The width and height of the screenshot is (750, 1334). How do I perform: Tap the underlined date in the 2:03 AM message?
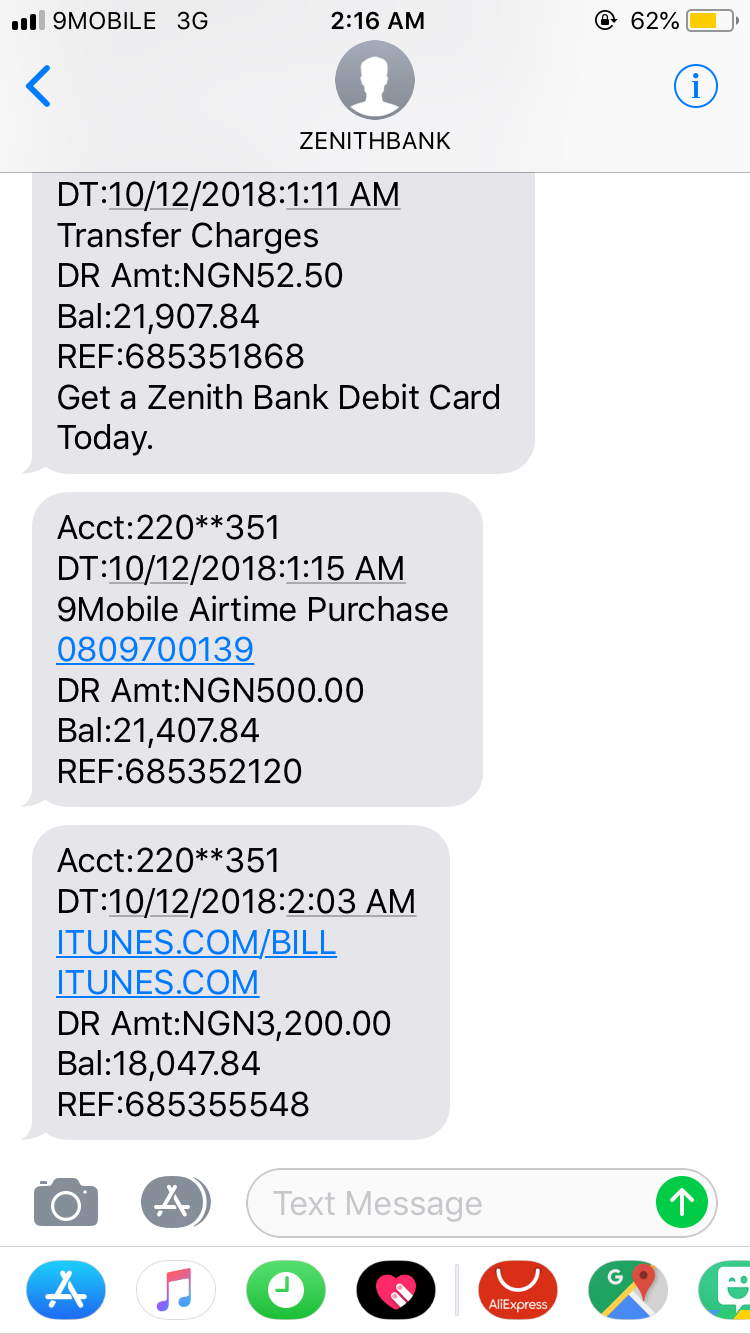[x=192, y=902]
